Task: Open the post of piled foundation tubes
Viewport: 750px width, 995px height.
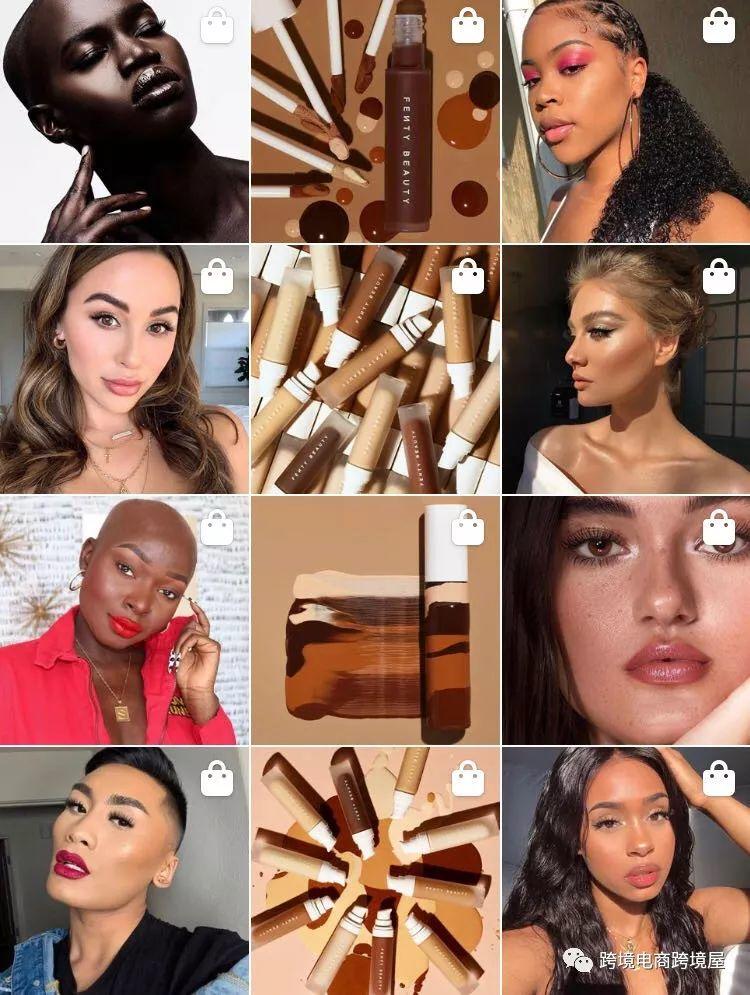Action: pyautogui.click(x=375, y=369)
